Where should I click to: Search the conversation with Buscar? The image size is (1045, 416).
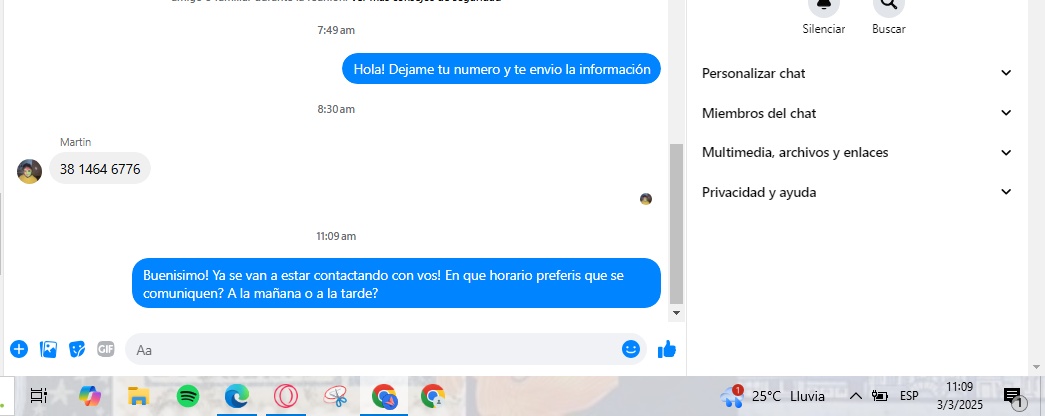pyautogui.click(x=888, y=8)
